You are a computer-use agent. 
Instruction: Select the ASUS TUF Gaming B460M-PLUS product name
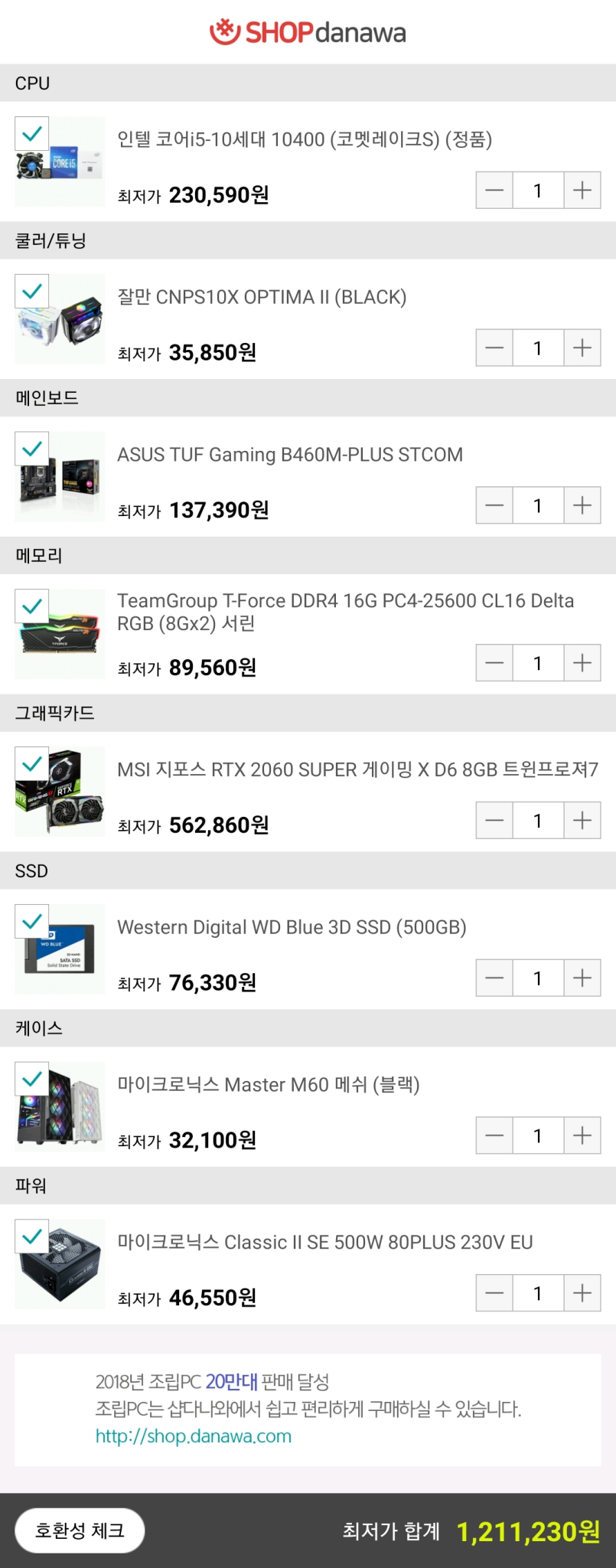click(290, 454)
